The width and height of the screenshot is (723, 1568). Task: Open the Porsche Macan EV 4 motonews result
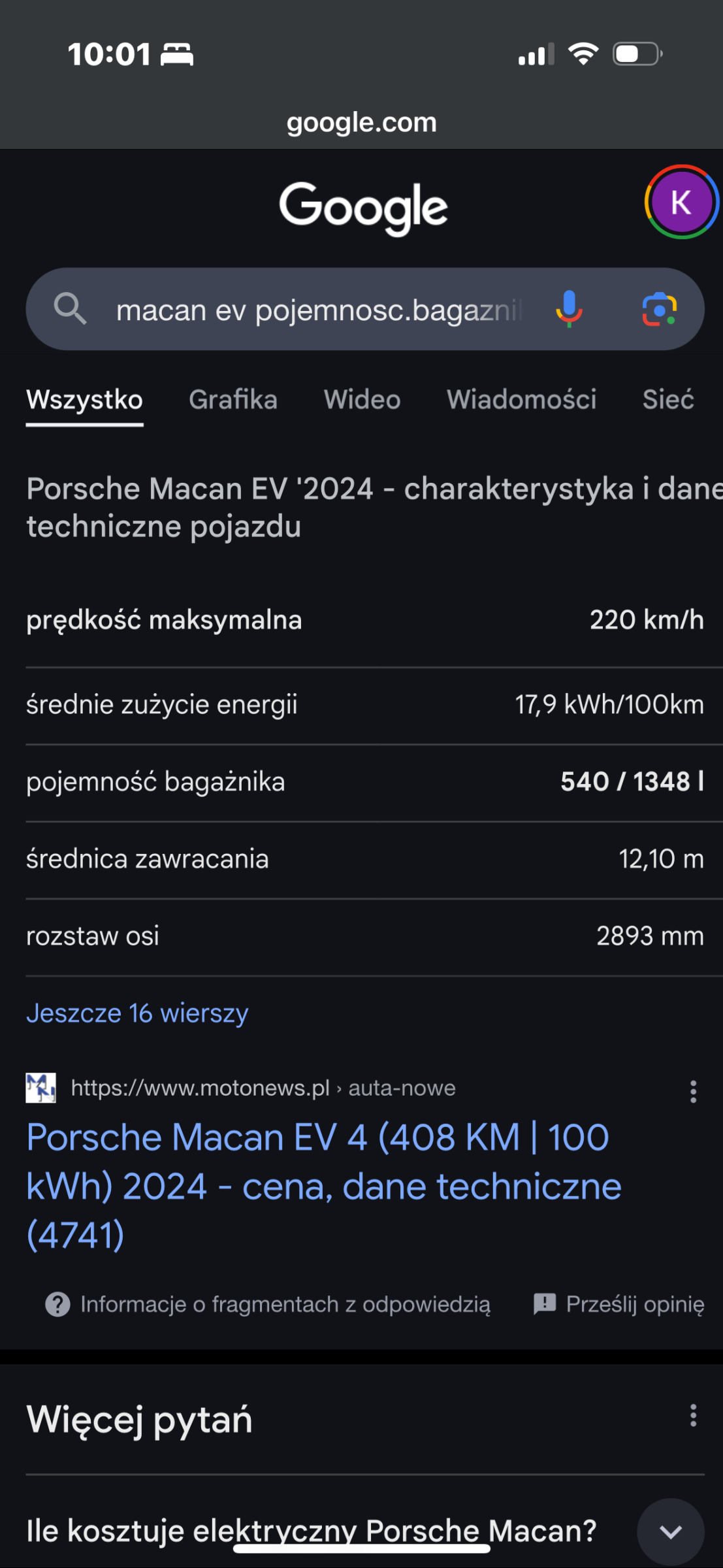click(323, 1185)
